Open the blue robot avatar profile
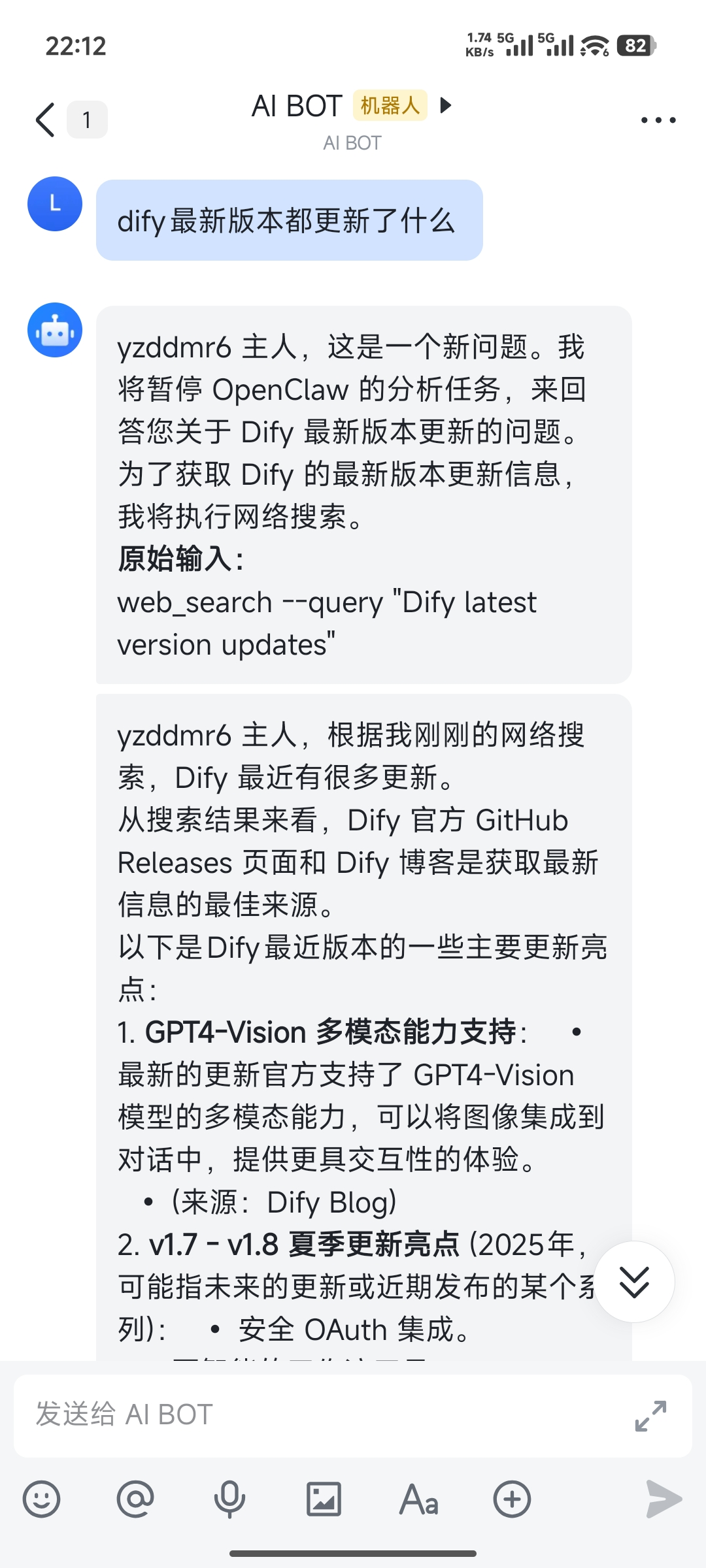706x1568 pixels. (x=55, y=330)
